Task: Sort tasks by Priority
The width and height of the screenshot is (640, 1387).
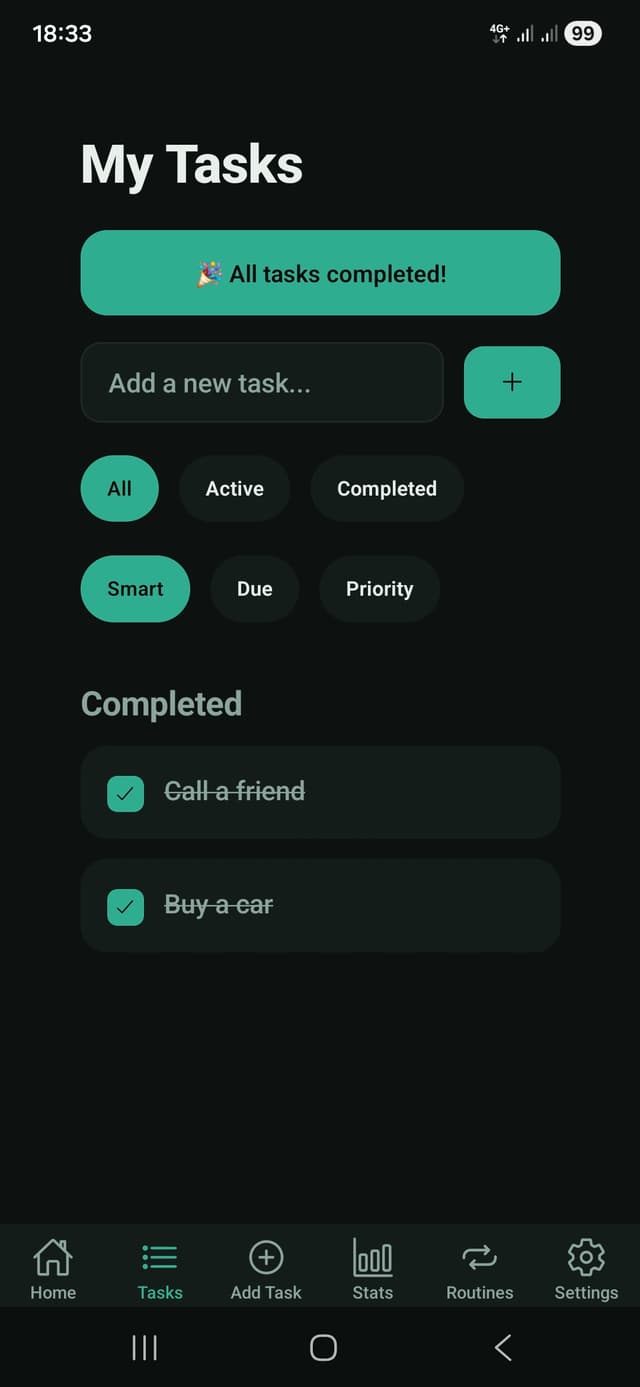Action: tap(379, 588)
